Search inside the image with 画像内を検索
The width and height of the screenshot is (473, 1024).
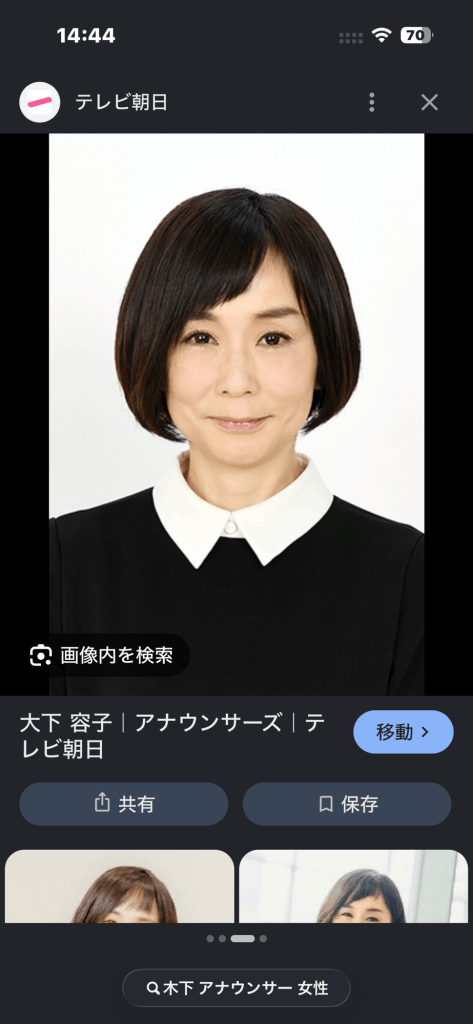coord(101,655)
